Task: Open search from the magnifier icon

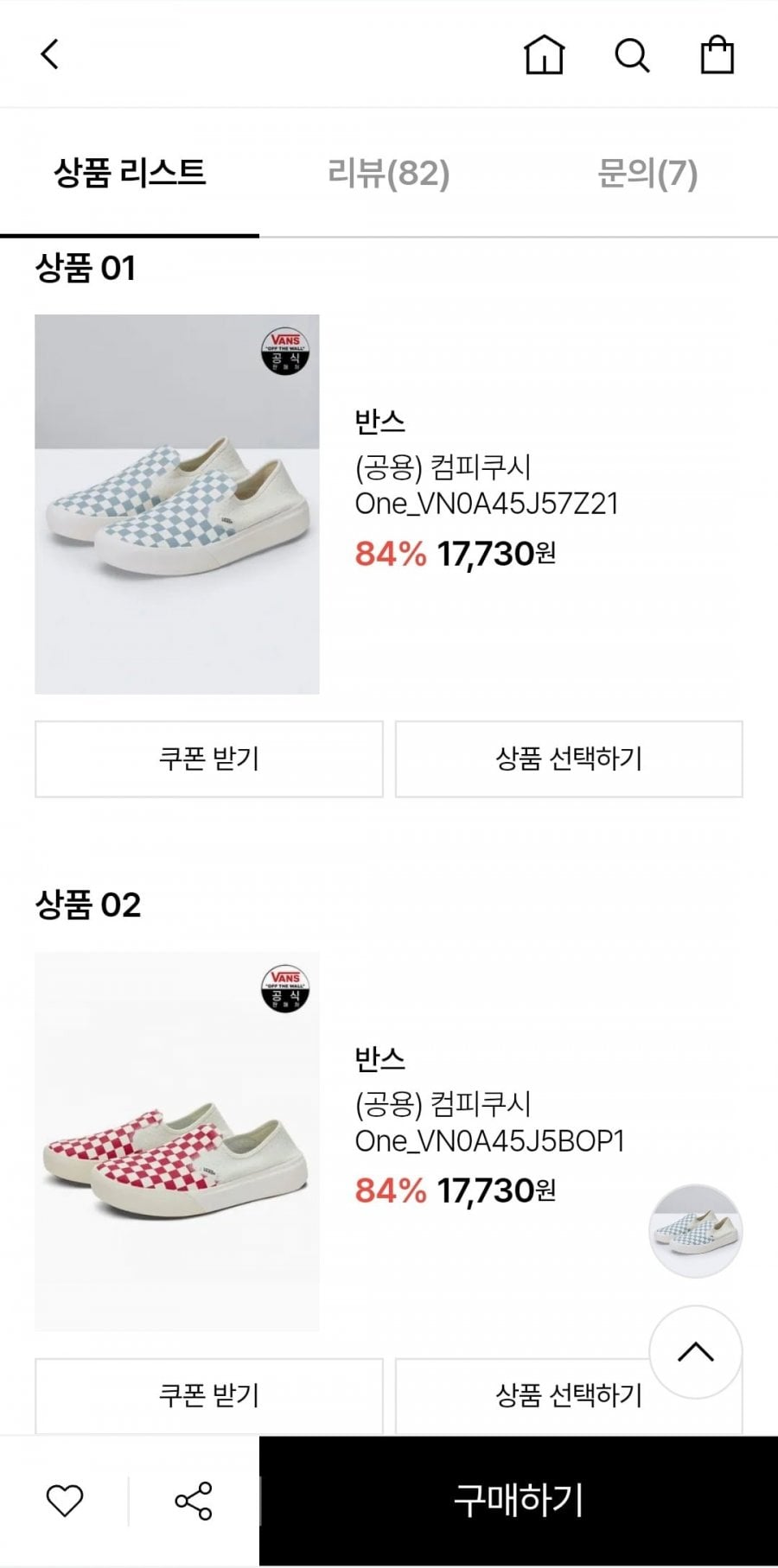Action: coord(632,56)
